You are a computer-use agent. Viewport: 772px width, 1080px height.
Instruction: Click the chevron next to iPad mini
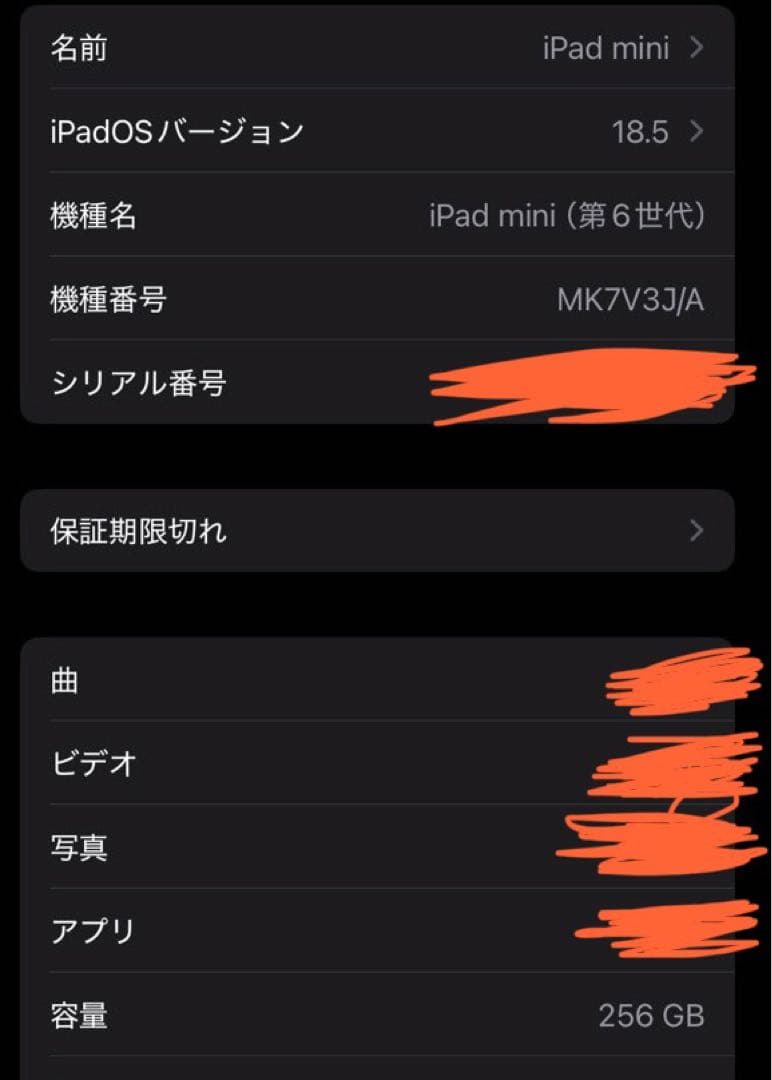point(694,49)
